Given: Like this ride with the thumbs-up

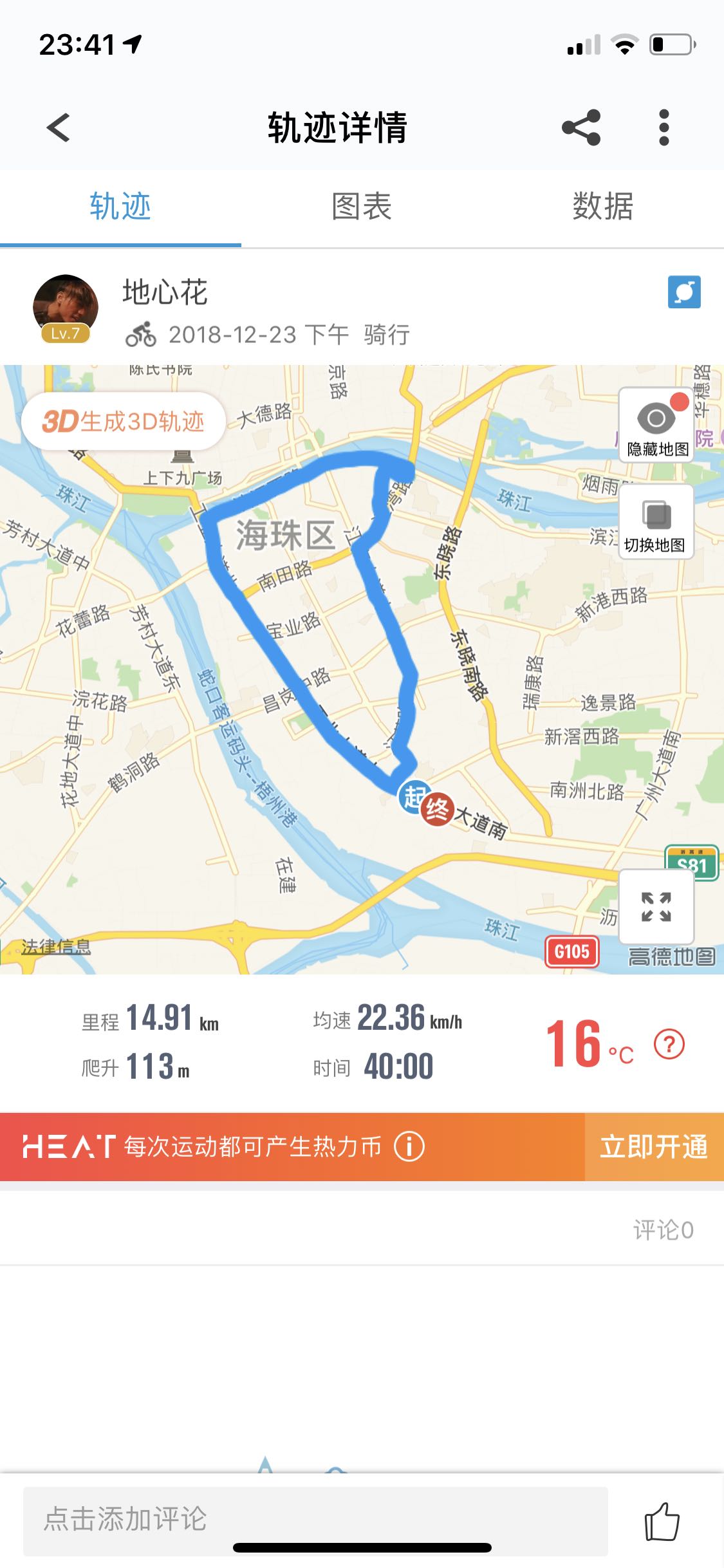Looking at the screenshot, I should pyautogui.click(x=662, y=1521).
